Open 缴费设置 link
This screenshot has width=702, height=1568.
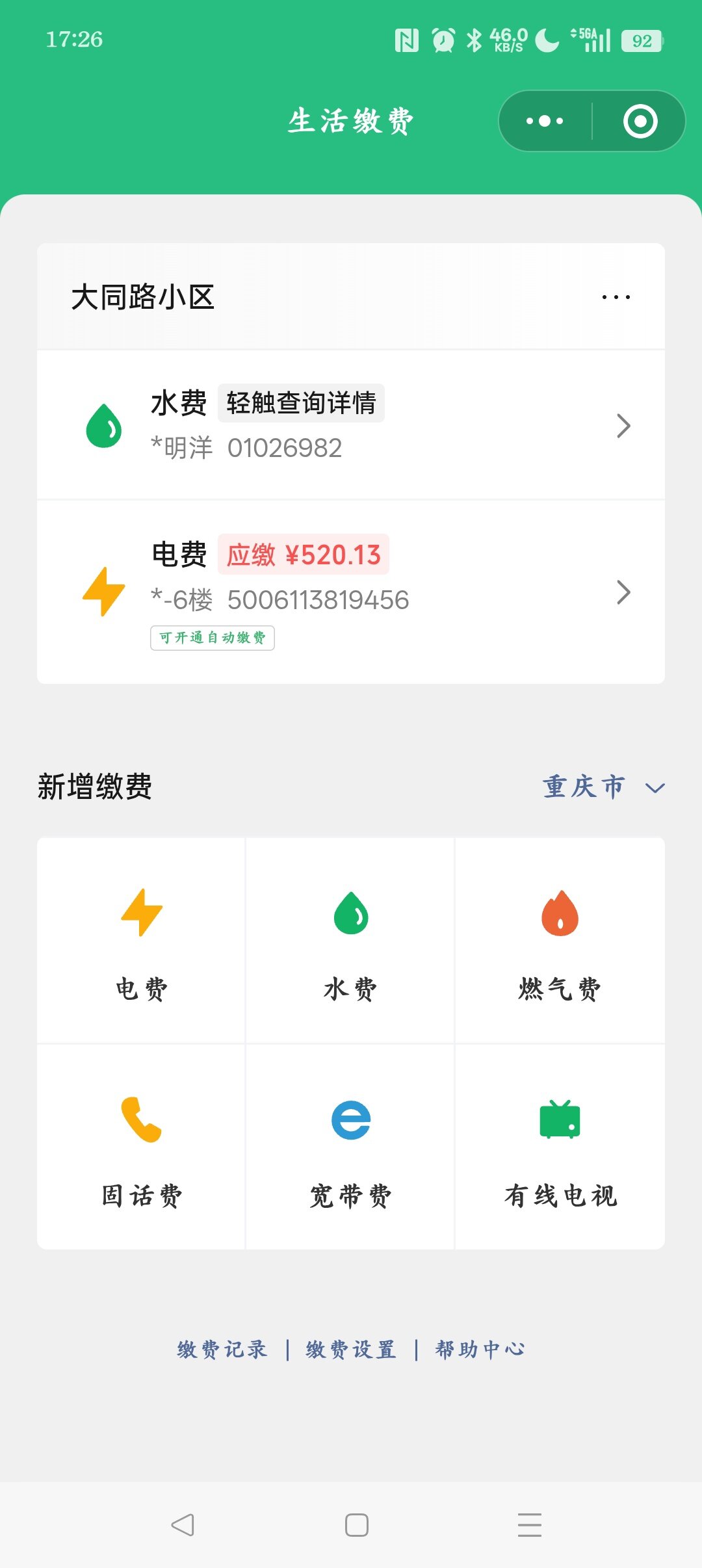(351, 1350)
